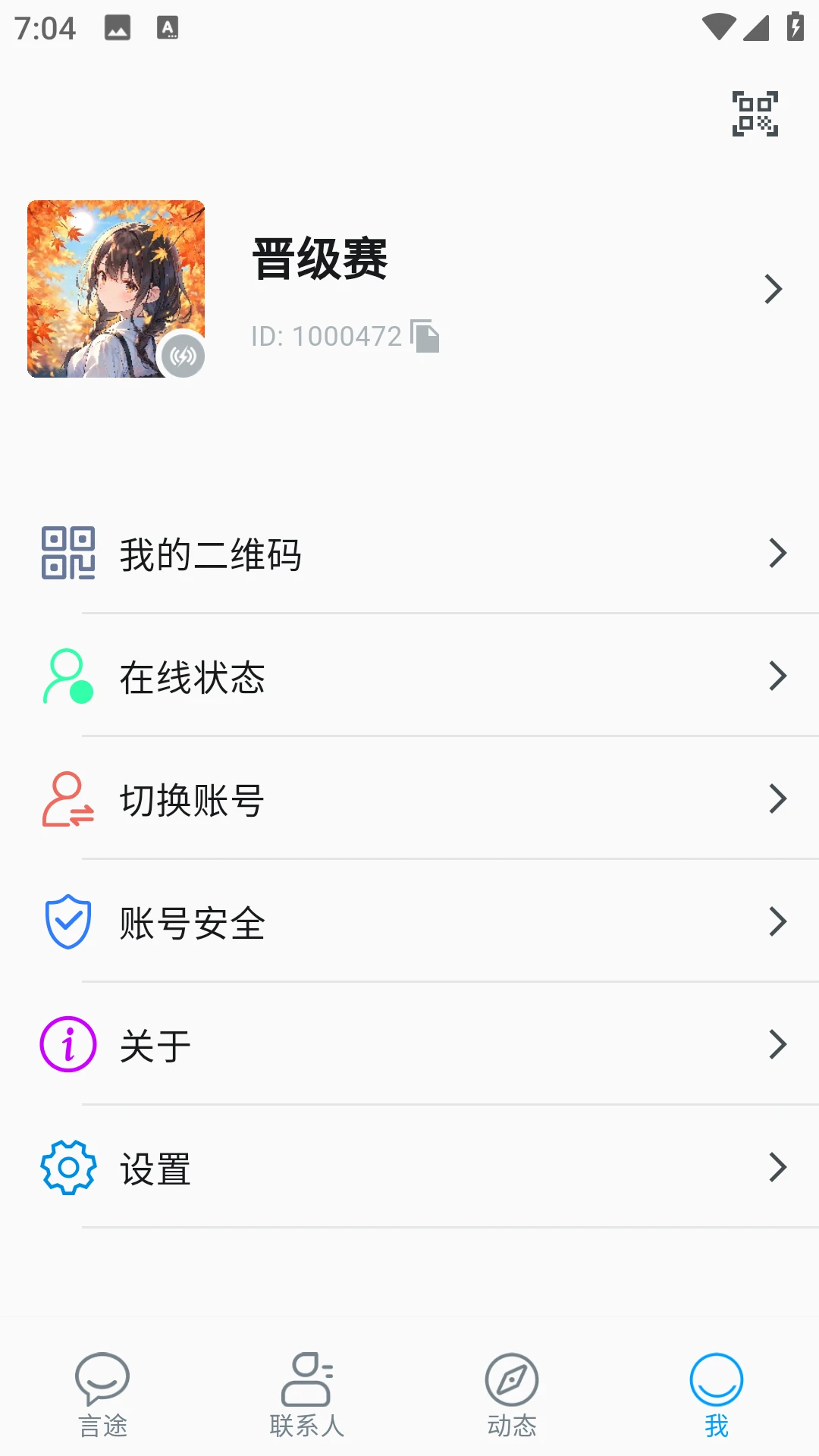Click the 我的二维码 QR code icon
Image resolution: width=819 pixels, height=1456 pixels.
tap(67, 554)
